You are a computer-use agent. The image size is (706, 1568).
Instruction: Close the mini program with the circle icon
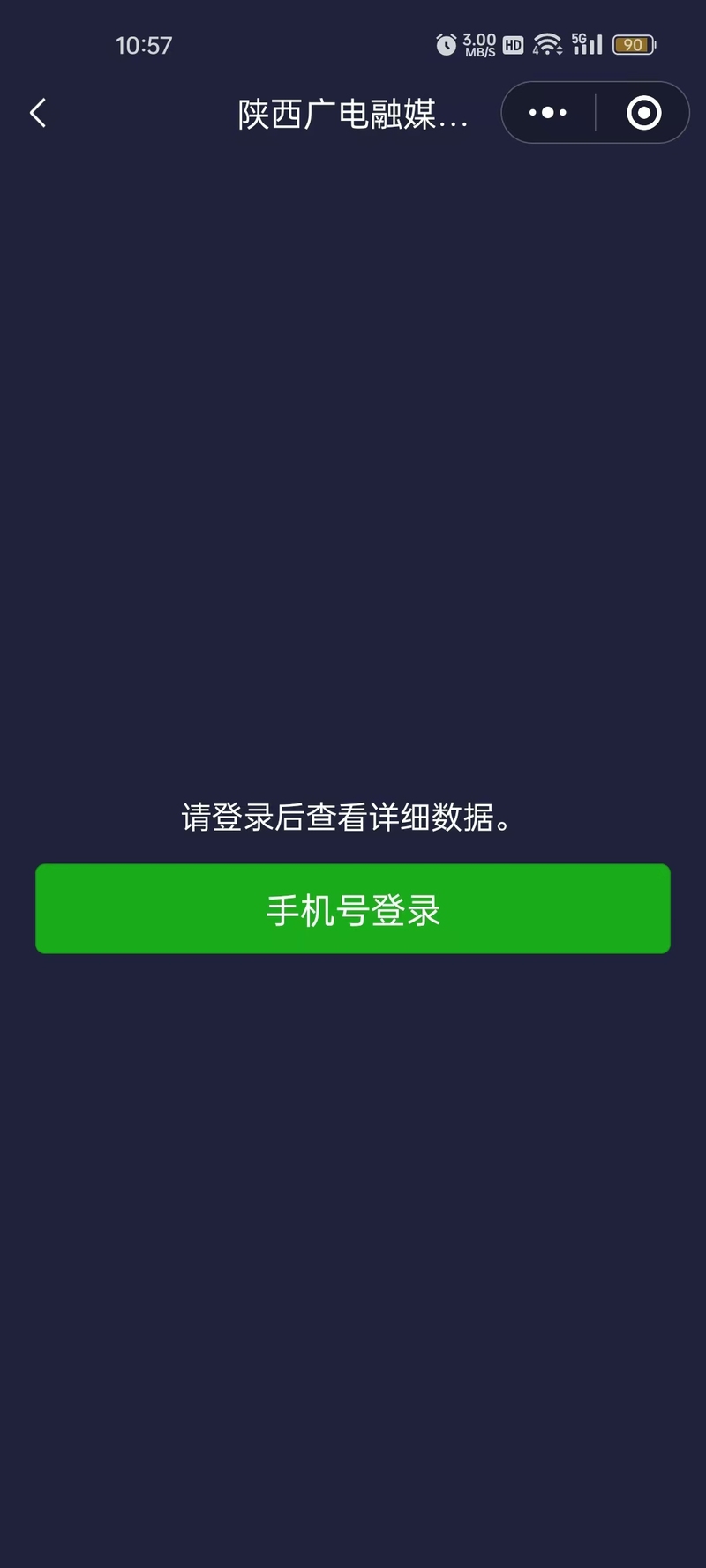click(x=643, y=113)
